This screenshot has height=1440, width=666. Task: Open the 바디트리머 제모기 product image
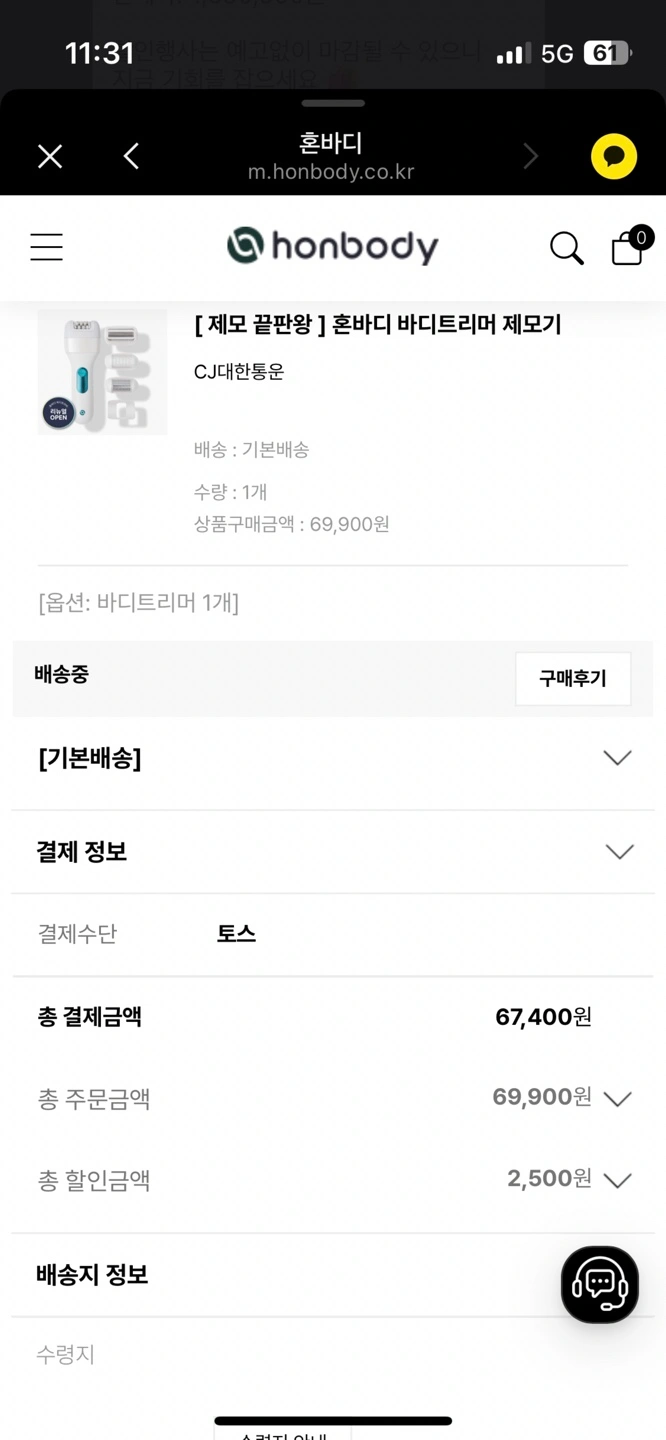pyautogui.click(x=102, y=372)
